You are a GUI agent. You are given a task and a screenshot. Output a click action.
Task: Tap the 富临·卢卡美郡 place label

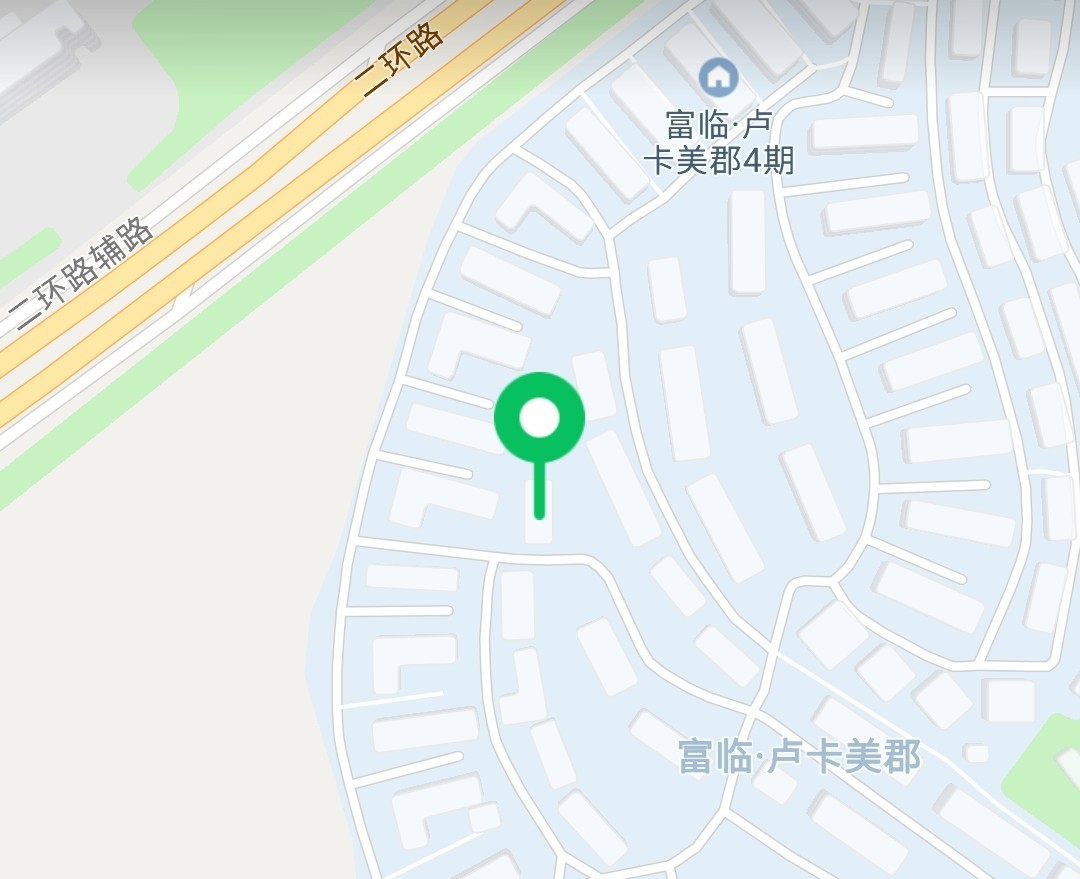[799, 757]
